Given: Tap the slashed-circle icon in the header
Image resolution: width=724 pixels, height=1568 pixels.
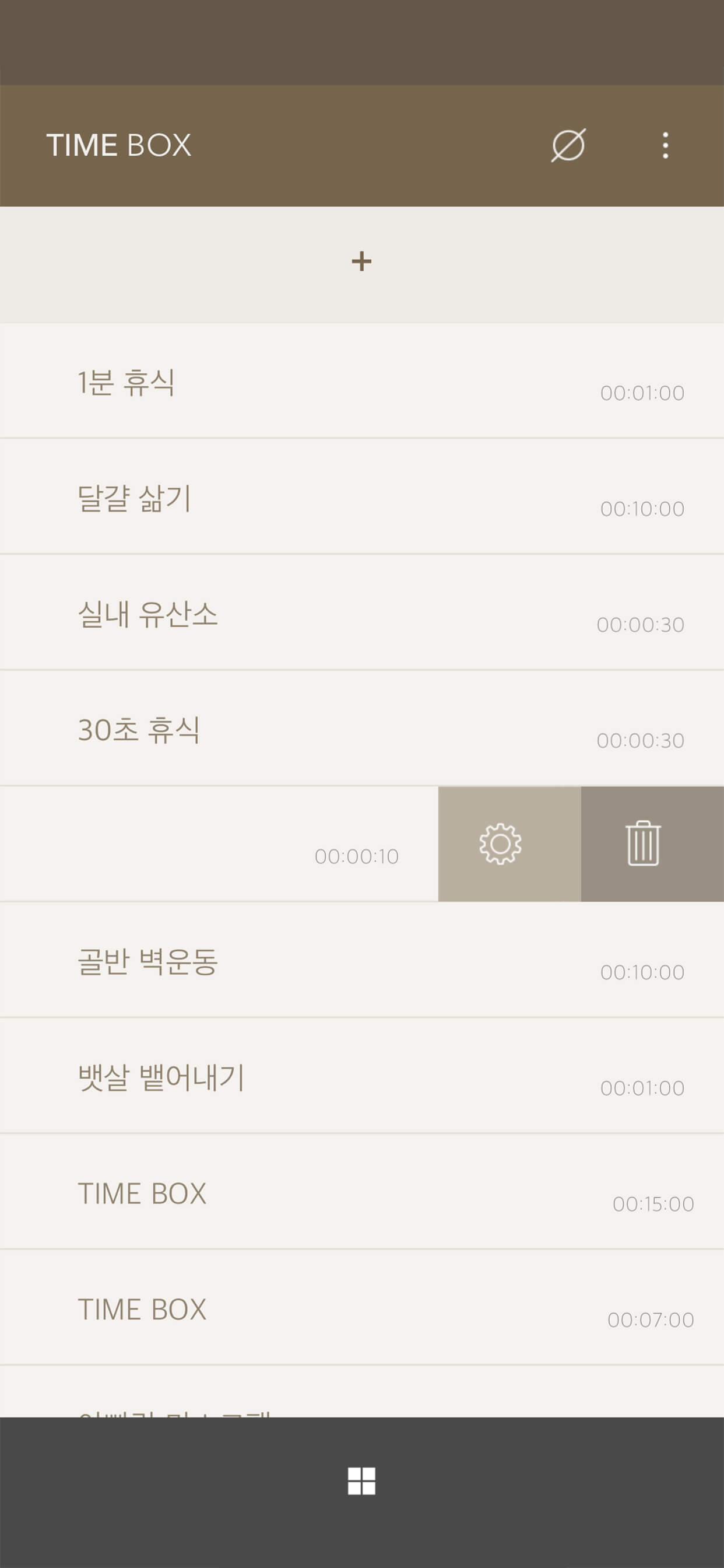Looking at the screenshot, I should tap(568, 145).
